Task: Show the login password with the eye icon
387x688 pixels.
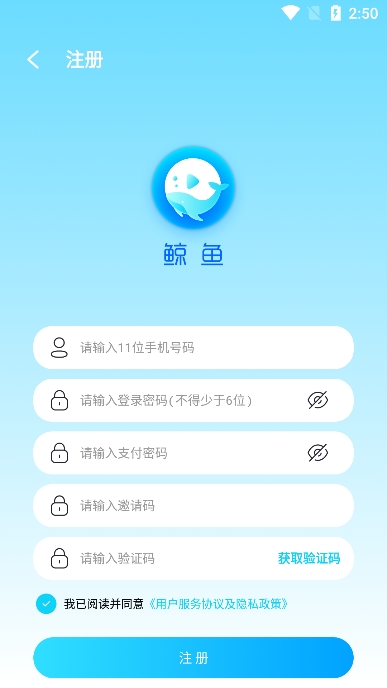Action: click(x=318, y=400)
